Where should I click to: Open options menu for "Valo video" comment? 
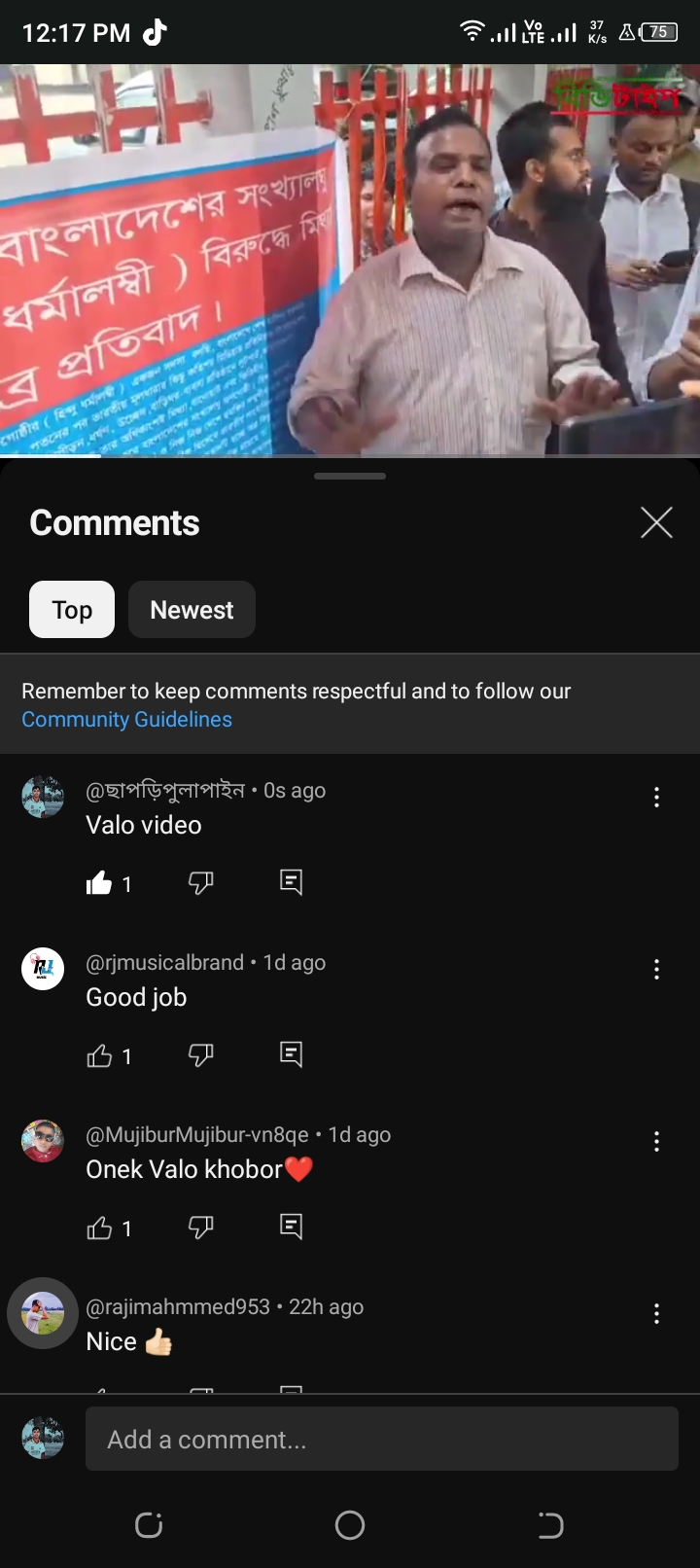pyautogui.click(x=656, y=798)
